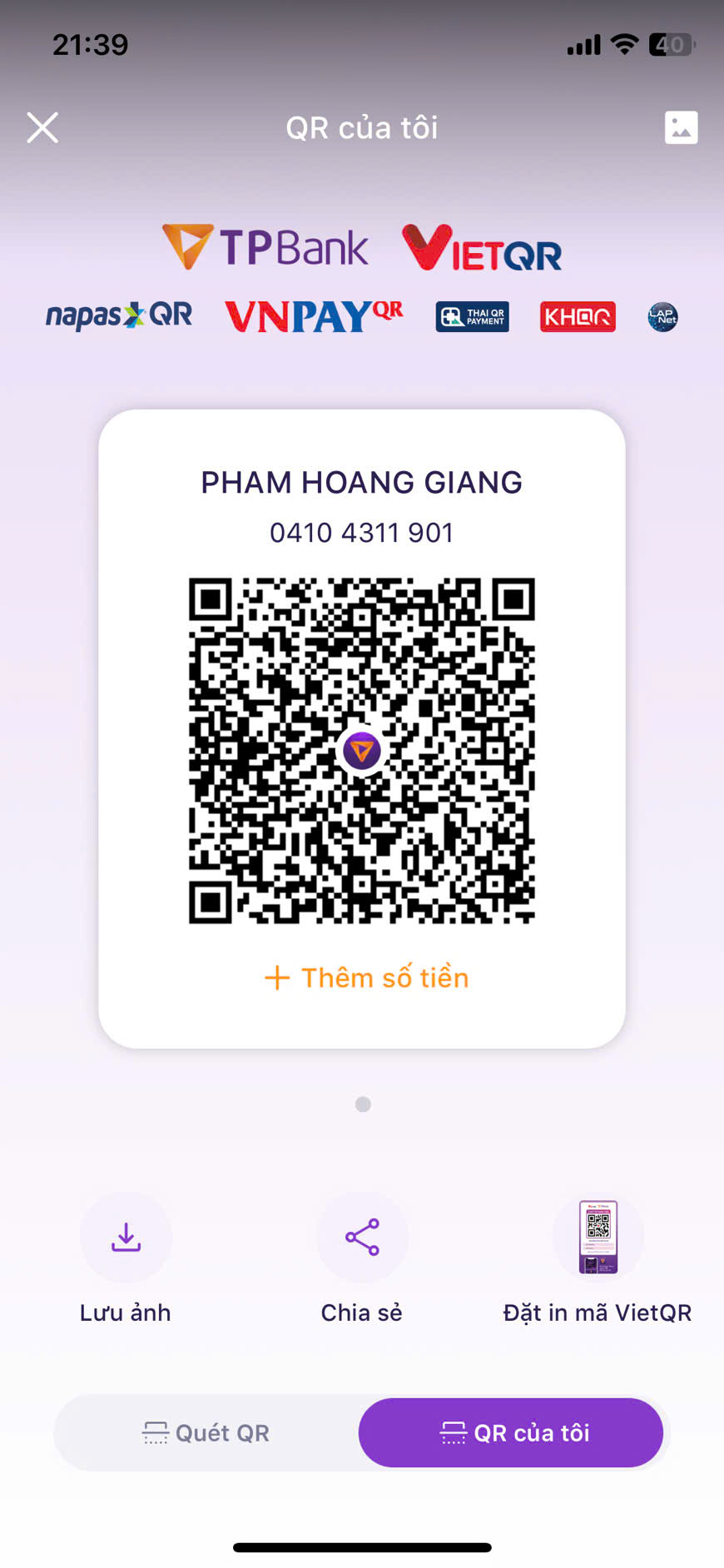Select the QR của tôi tab
The height and width of the screenshot is (1568, 724).
[511, 1432]
